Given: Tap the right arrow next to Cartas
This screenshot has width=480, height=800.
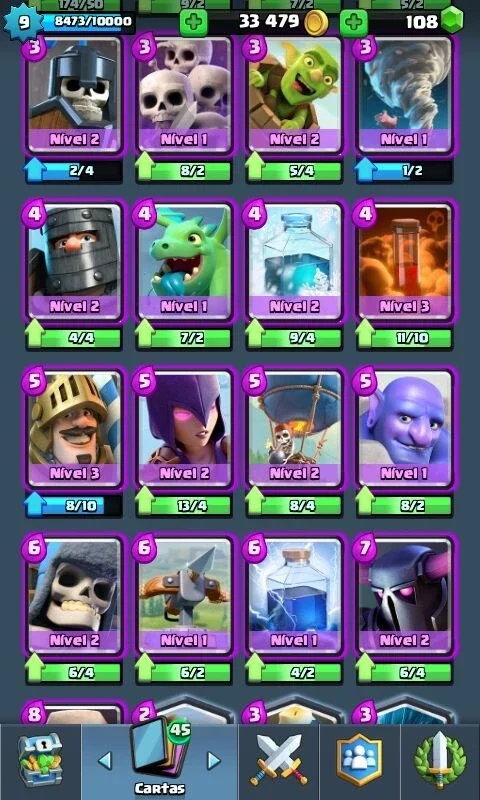Looking at the screenshot, I should pyautogui.click(x=214, y=761).
